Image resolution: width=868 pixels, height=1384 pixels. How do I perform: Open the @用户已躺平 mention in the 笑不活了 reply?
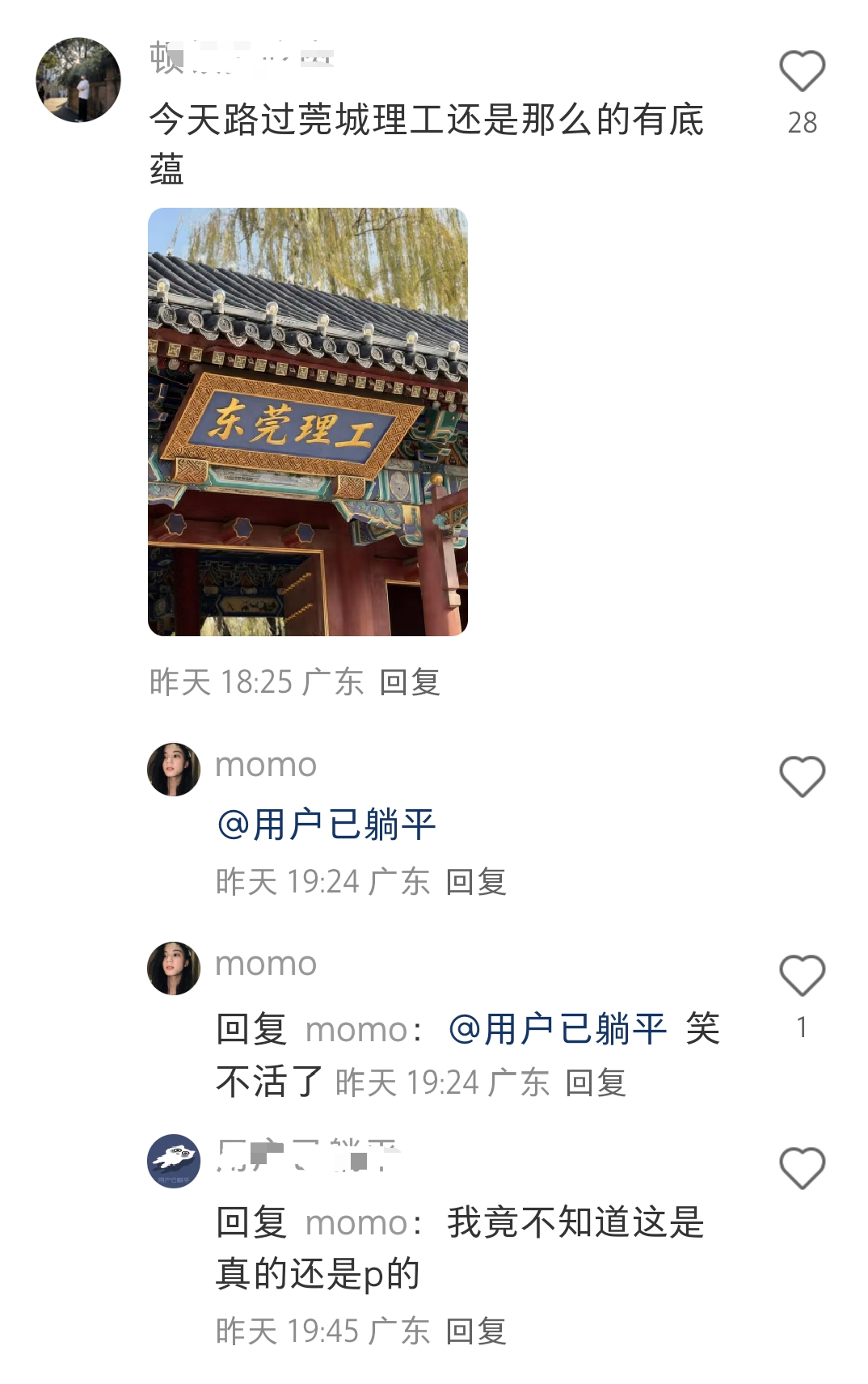tap(558, 1029)
